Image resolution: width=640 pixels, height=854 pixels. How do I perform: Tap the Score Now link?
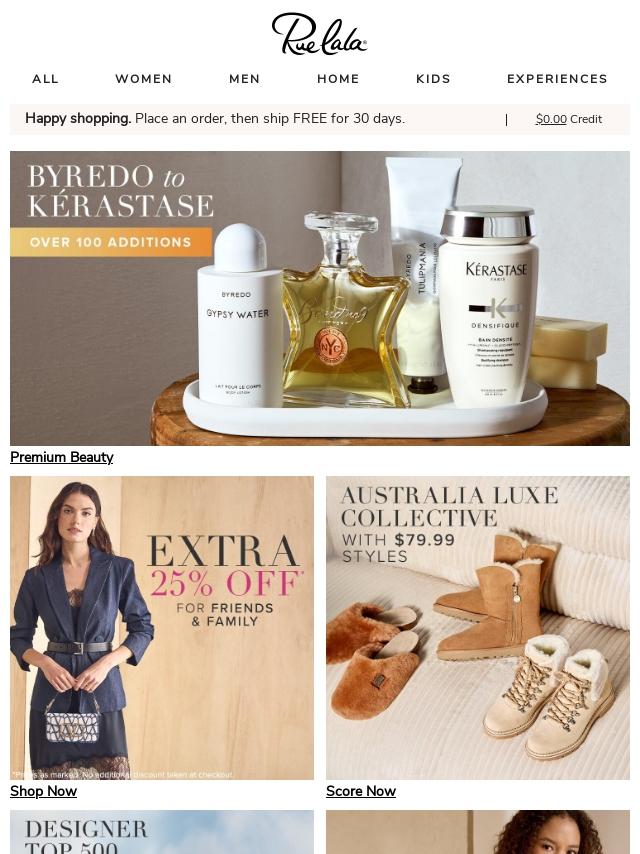361,791
